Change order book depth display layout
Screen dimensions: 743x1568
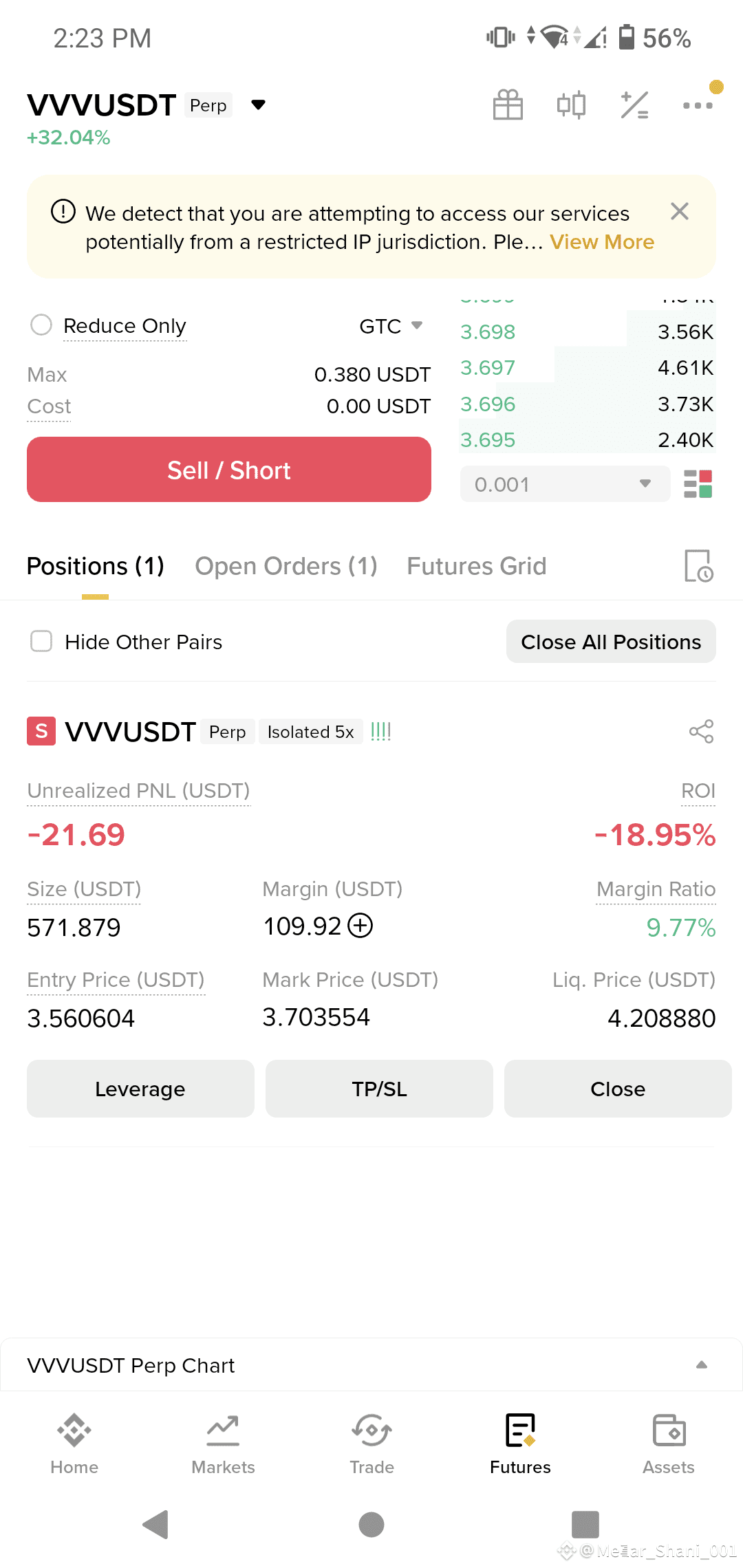(x=698, y=484)
